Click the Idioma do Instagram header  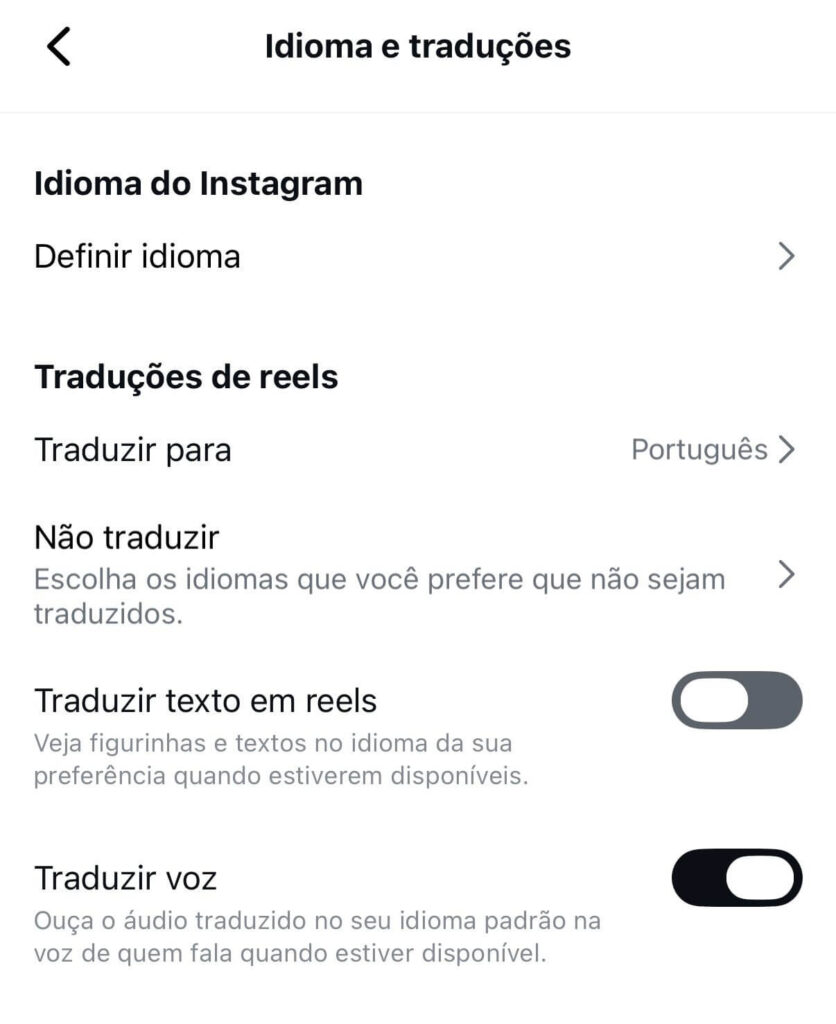[199, 183]
